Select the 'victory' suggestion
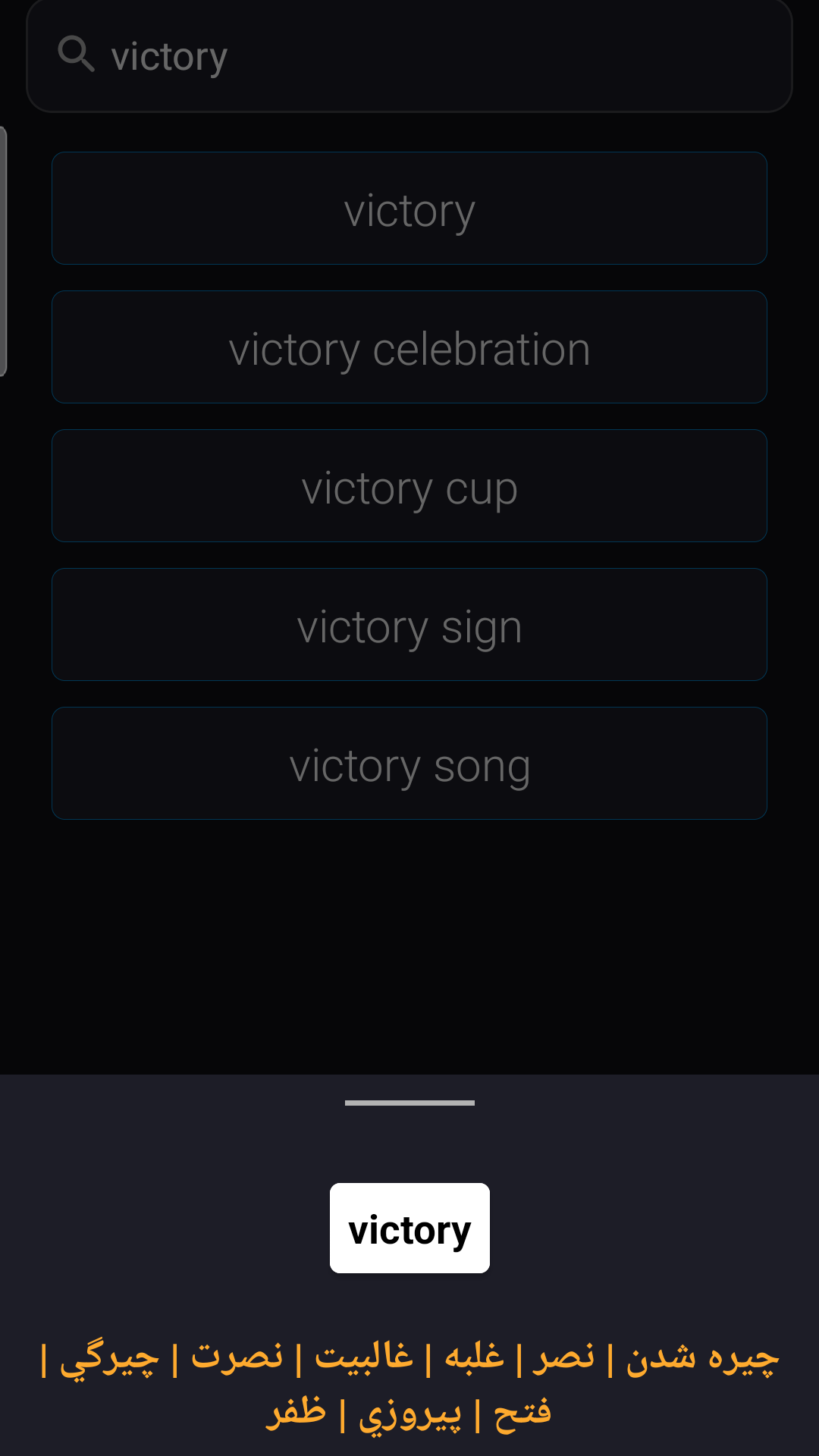Screen dimensions: 819x1456 click(409, 209)
